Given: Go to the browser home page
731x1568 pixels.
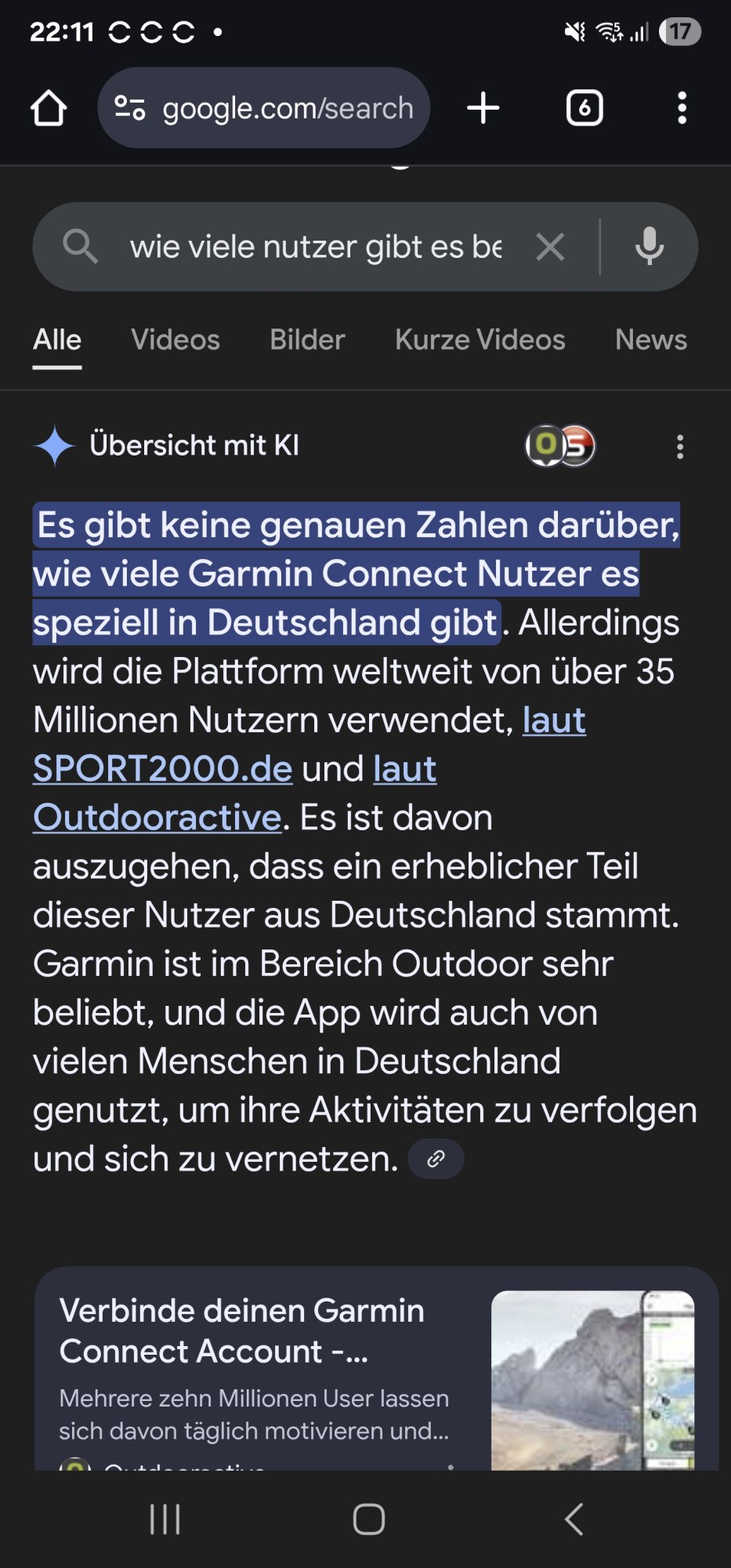Looking at the screenshot, I should tap(49, 108).
